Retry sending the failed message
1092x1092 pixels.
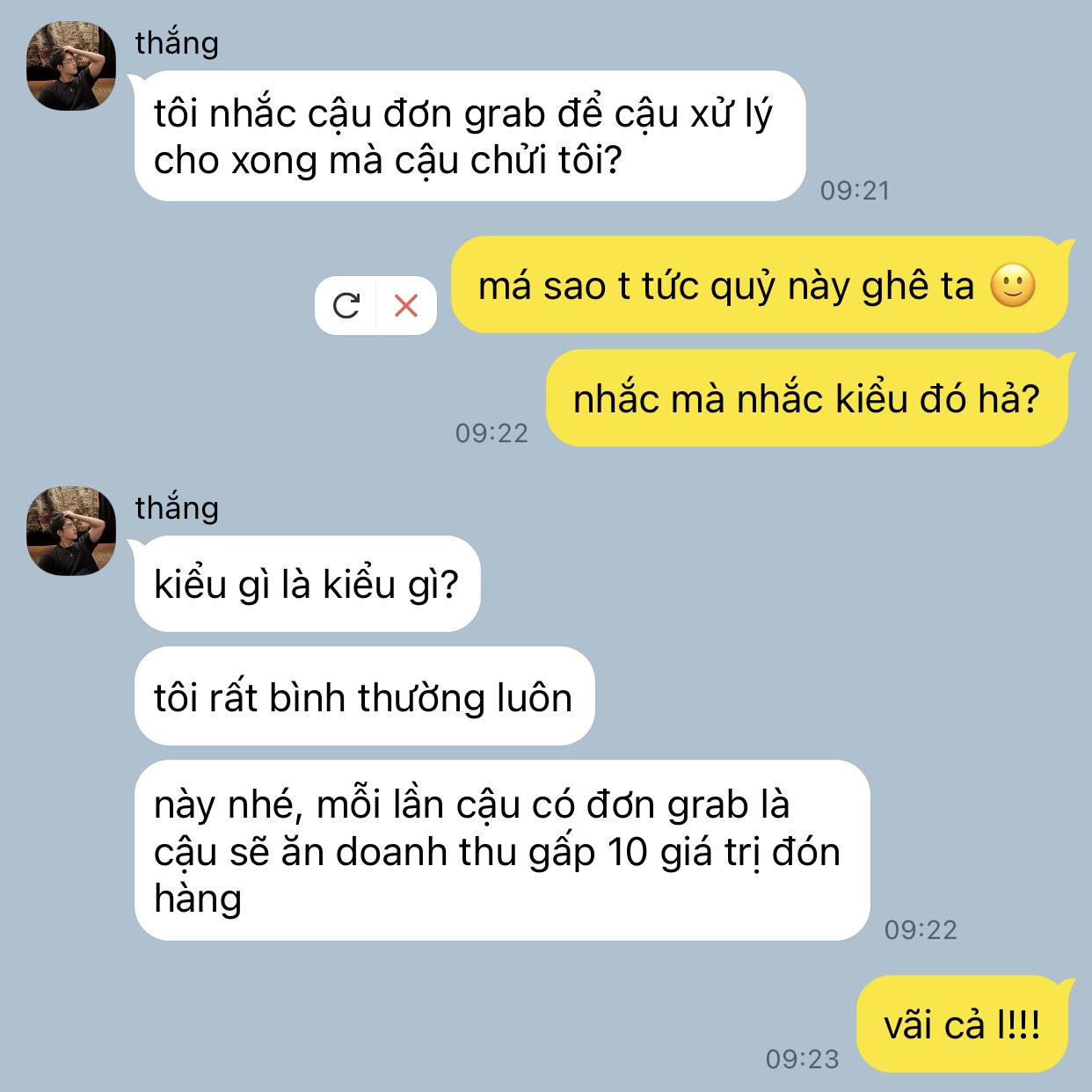pyautogui.click(x=346, y=306)
